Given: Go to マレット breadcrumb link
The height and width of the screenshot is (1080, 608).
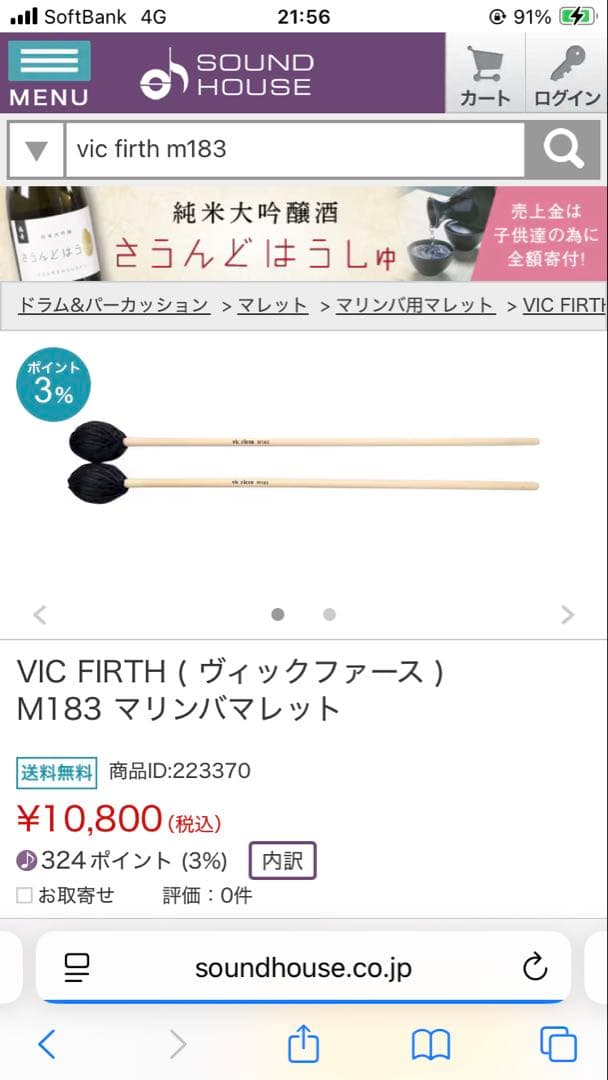Looking at the screenshot, I should (x=272, y=305).
